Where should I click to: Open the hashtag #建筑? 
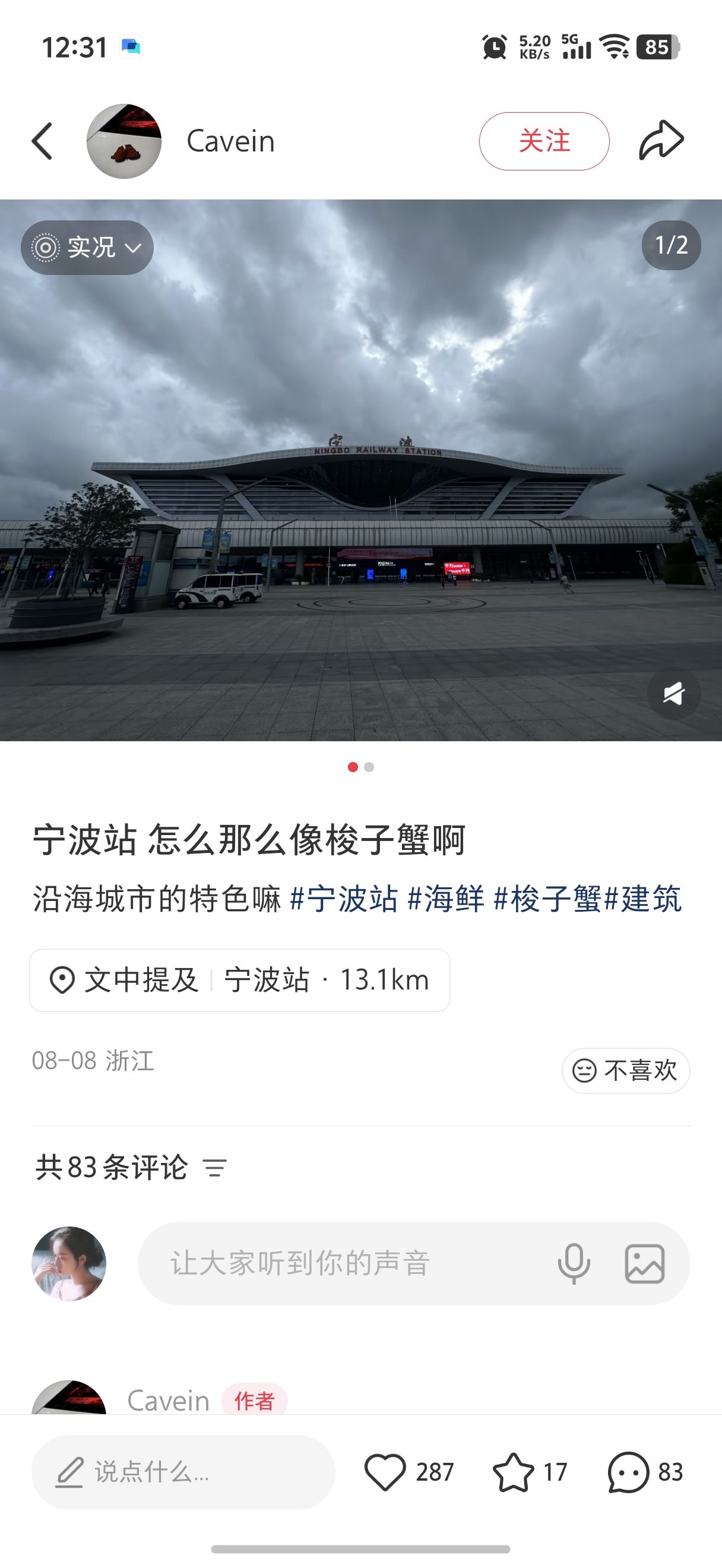tap(642, 899)
